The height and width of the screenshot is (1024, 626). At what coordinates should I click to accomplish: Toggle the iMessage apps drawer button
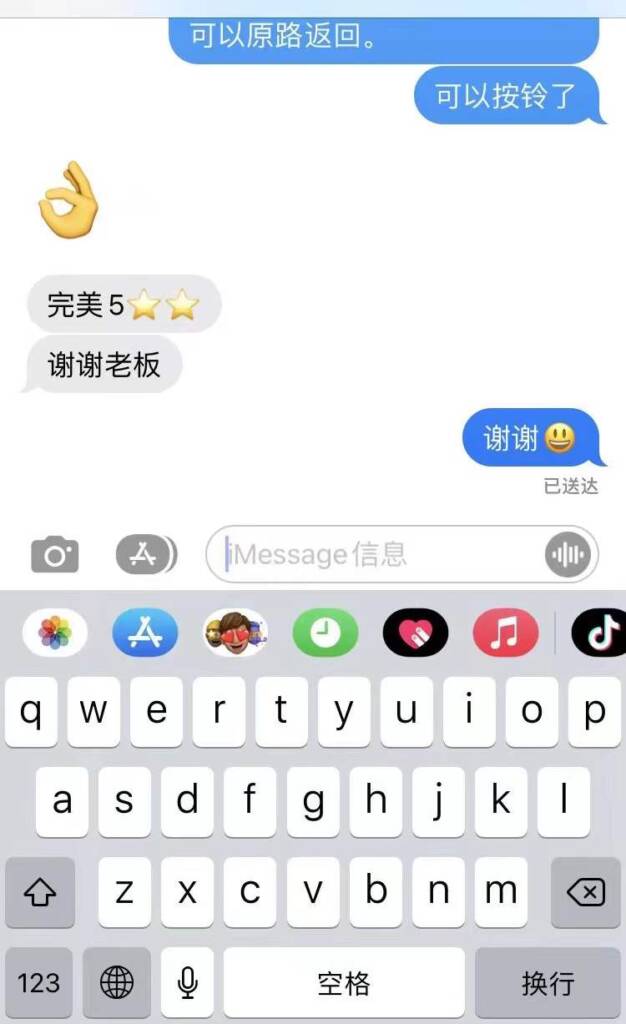[x=146, y=554]
